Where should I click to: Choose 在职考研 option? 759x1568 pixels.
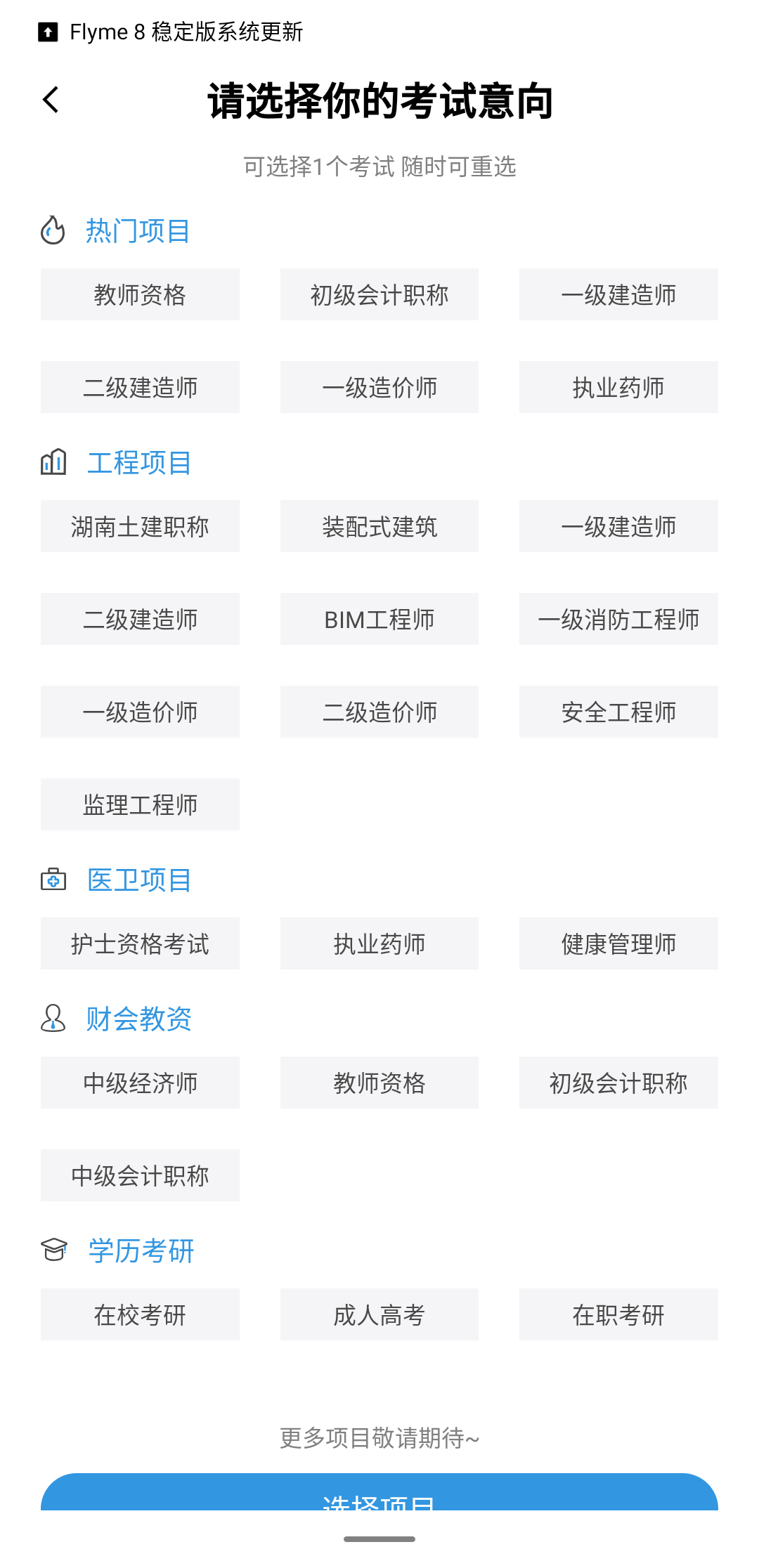[x=618, y=1314]
